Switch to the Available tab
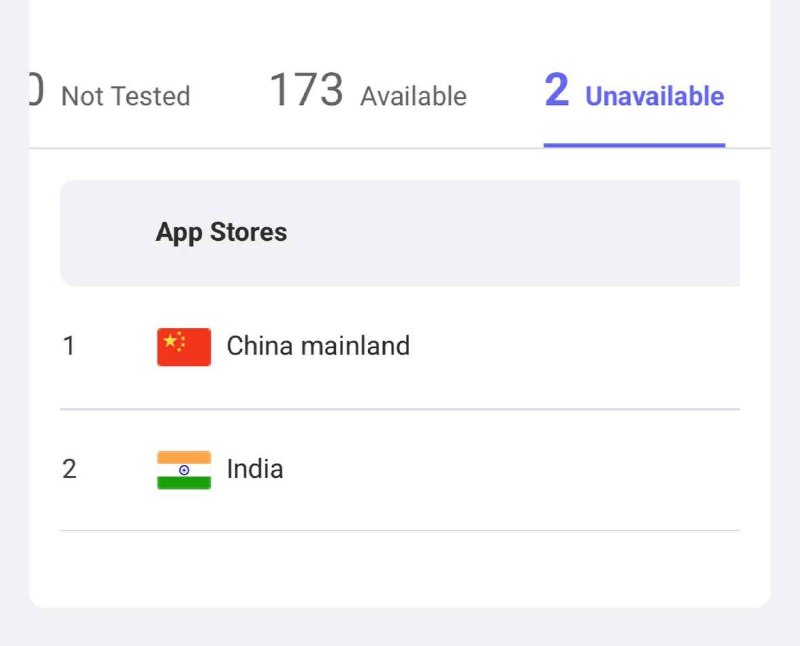Viewport: 800px width, 646px height. [368, 92]
